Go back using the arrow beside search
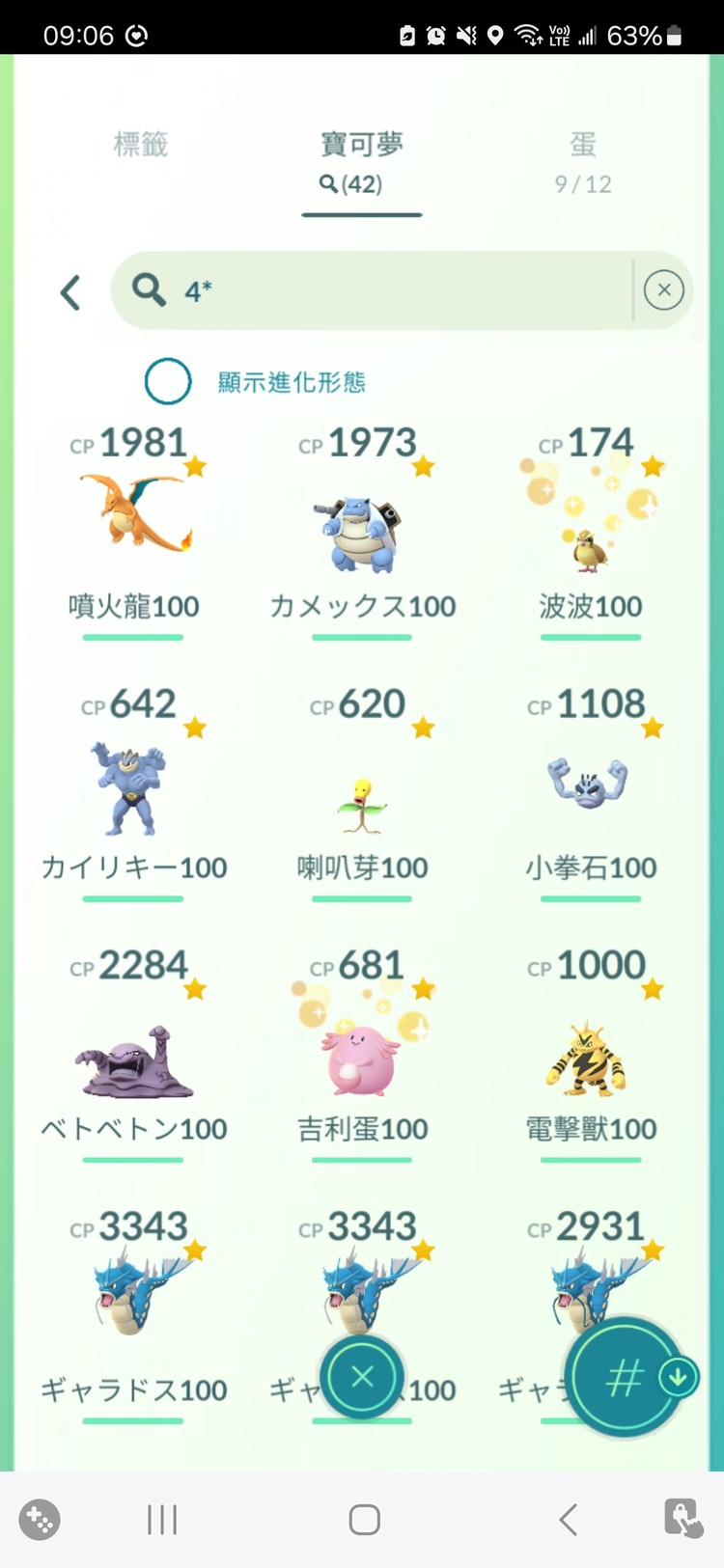The width and height of the screenshot is (724, 1568). (x=70, y=292)
